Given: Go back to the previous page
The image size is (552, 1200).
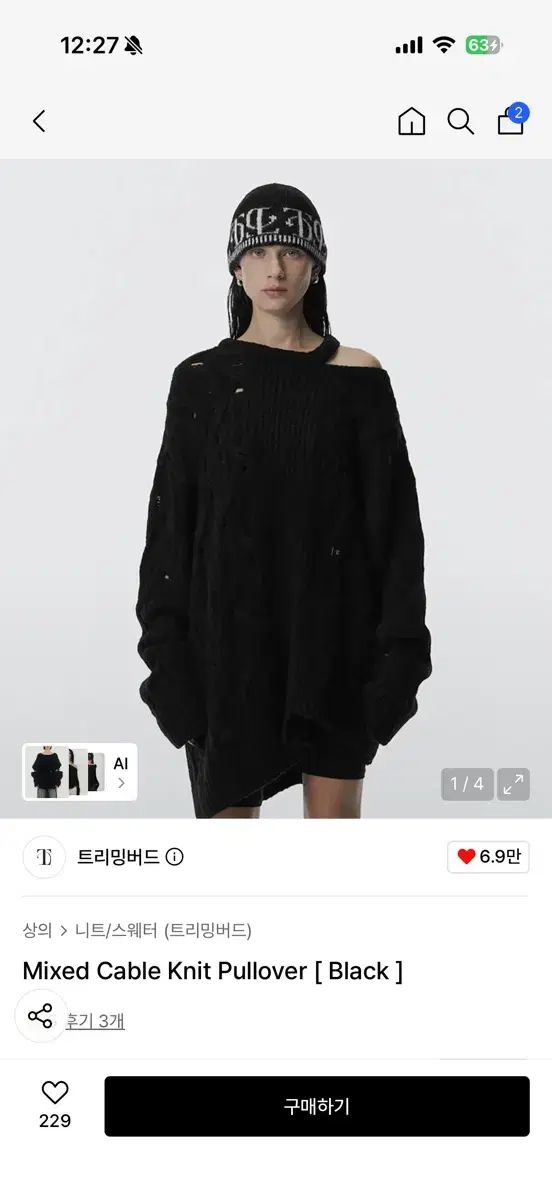Looking at the screenshot, I should [x=39, y=122].
